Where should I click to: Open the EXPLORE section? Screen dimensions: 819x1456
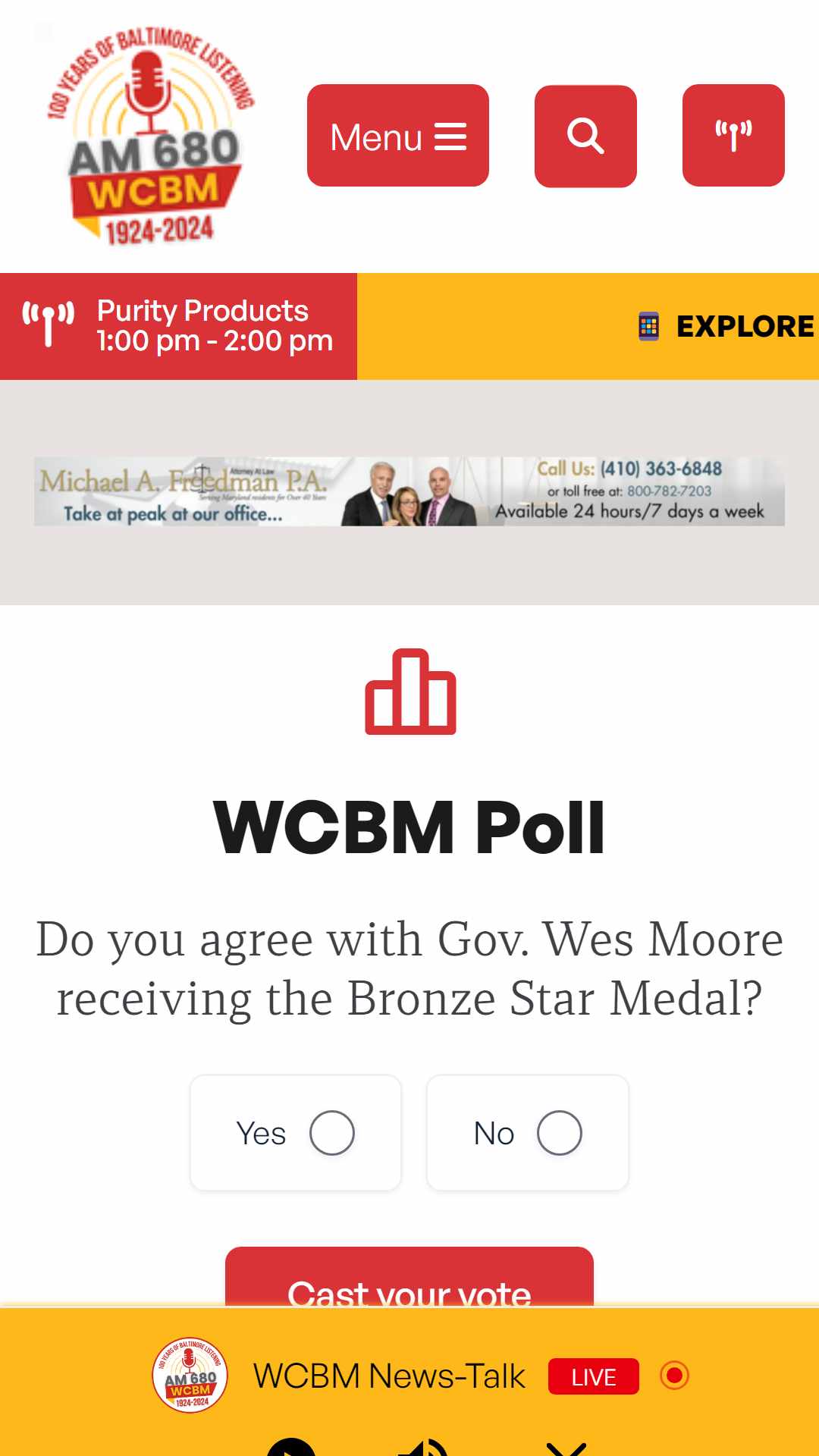(726, 326)
